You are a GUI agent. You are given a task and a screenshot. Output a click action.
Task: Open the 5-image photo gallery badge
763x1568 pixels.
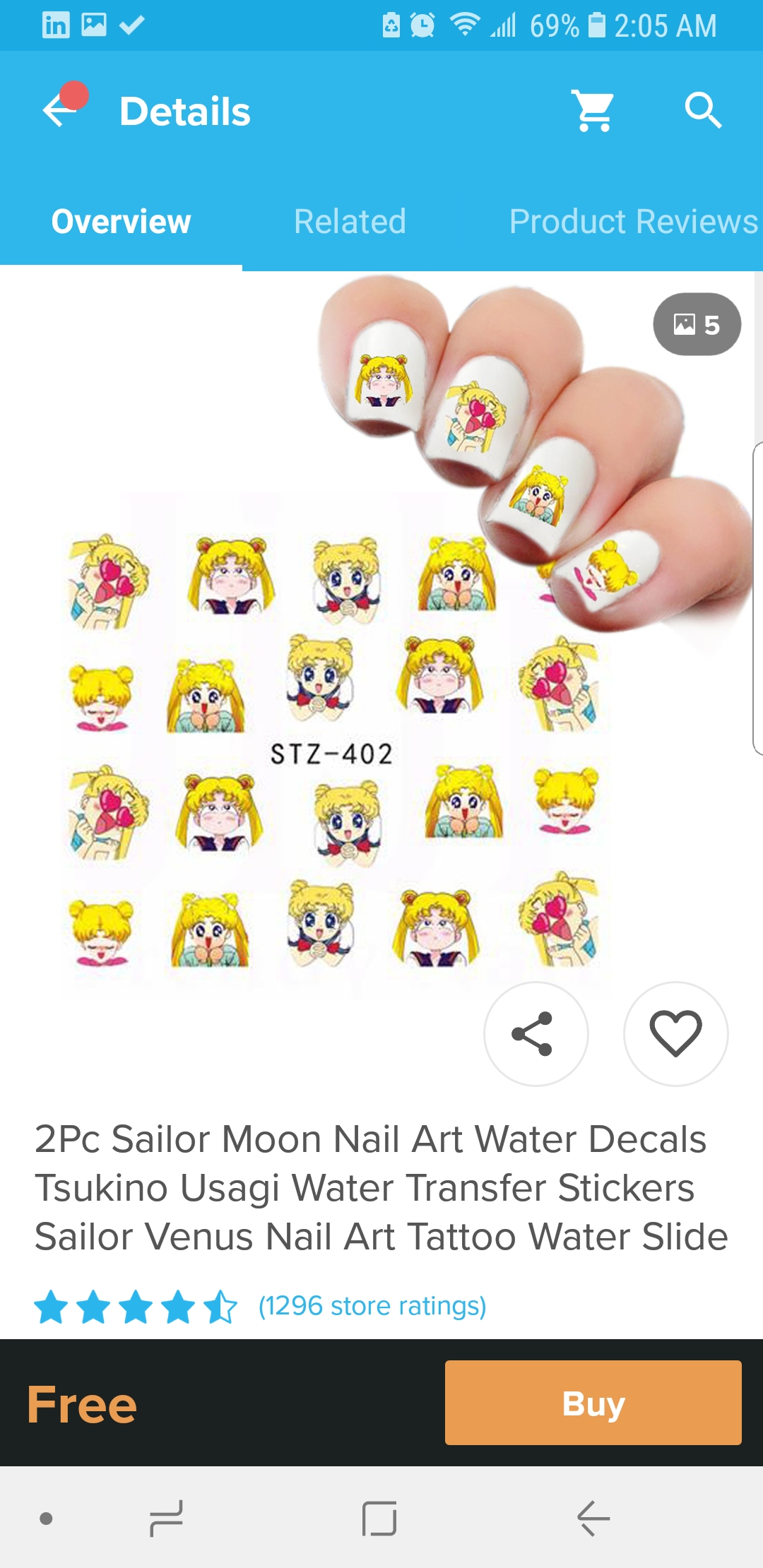click(x=697, y=324)
